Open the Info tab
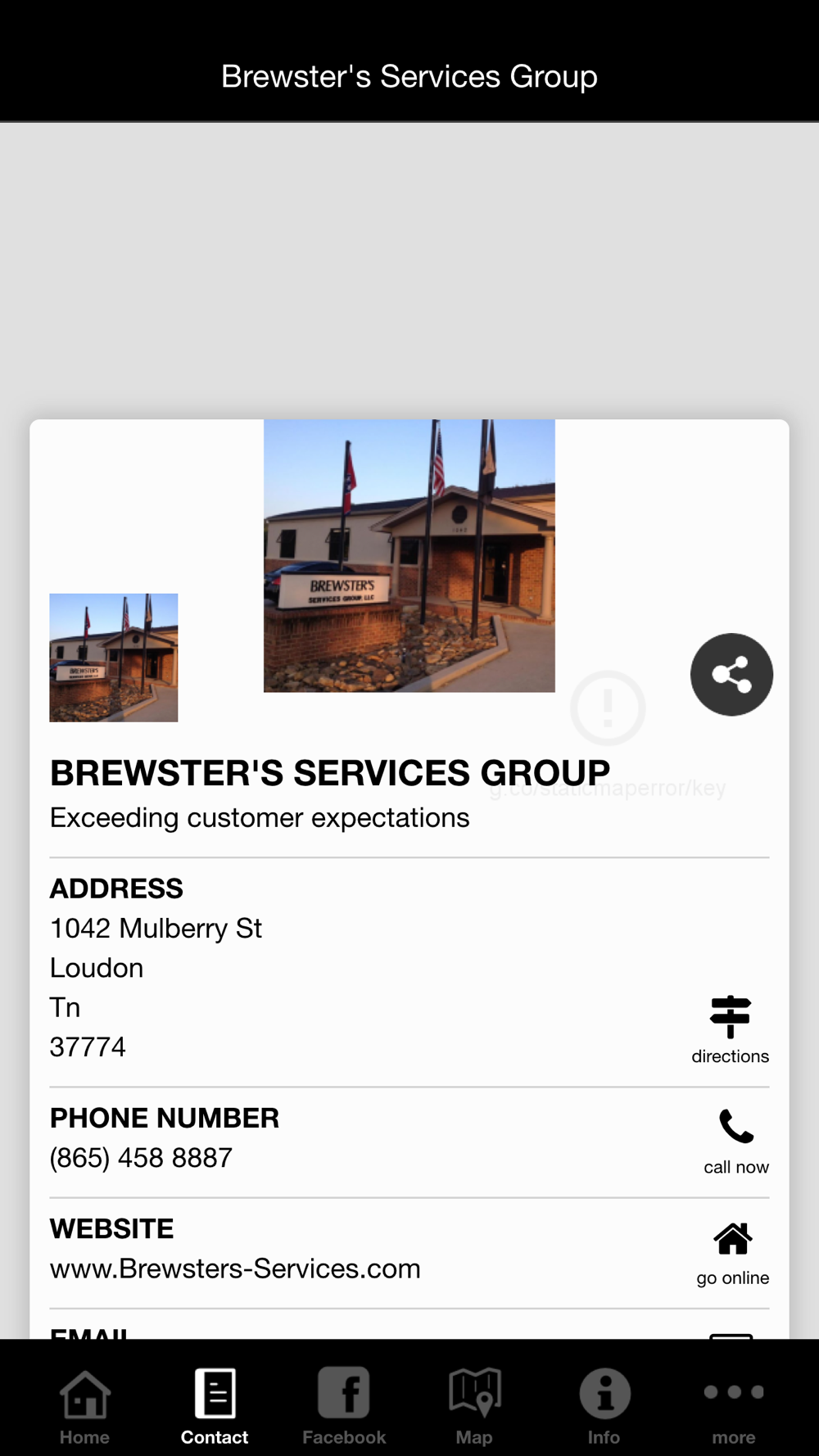This screenshot has height=1456, width=819. tap(604, 1405)
